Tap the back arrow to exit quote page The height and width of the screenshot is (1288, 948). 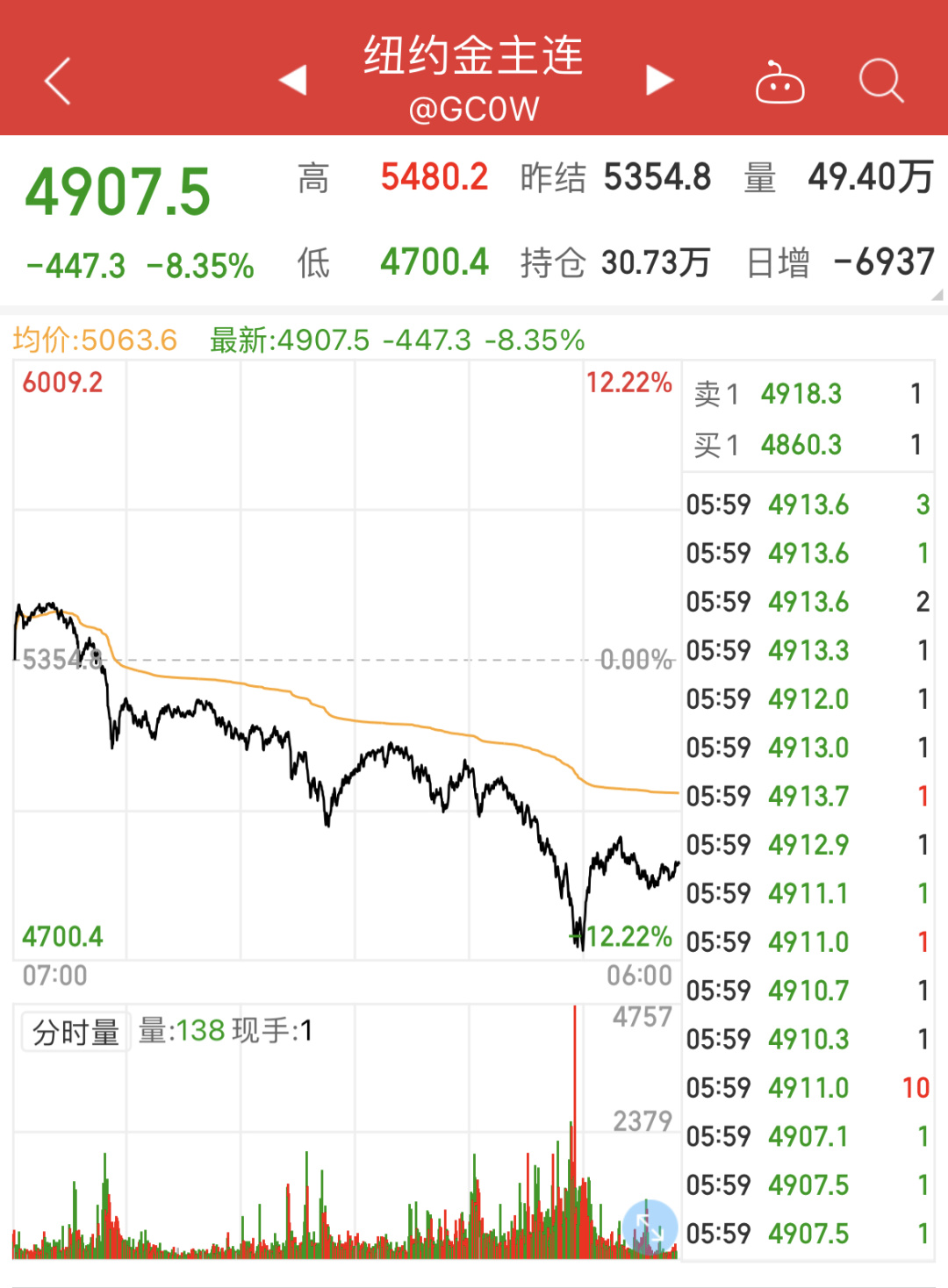click(55, 79)
